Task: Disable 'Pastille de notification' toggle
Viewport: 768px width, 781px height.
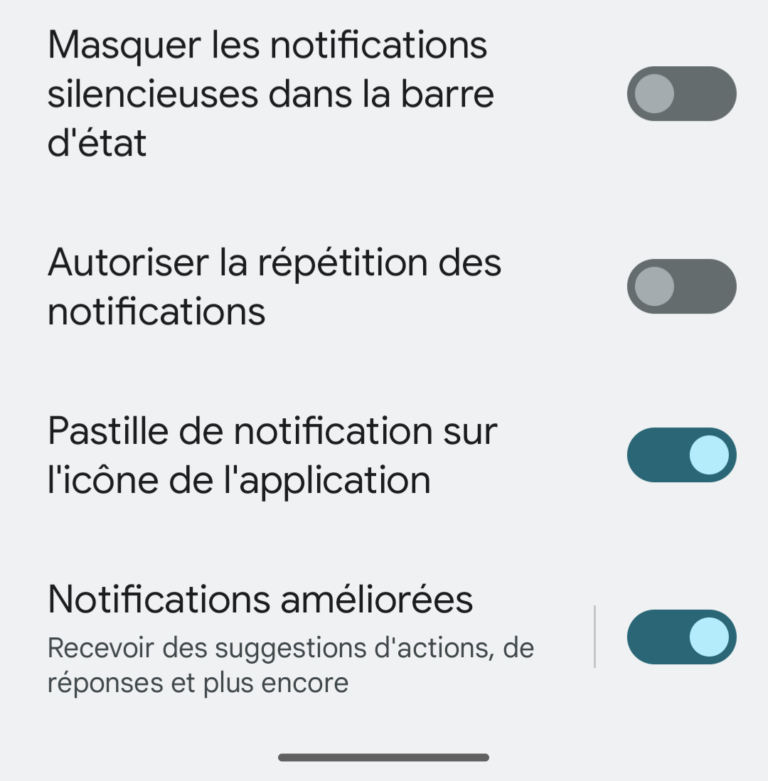Action: (681, 454)
